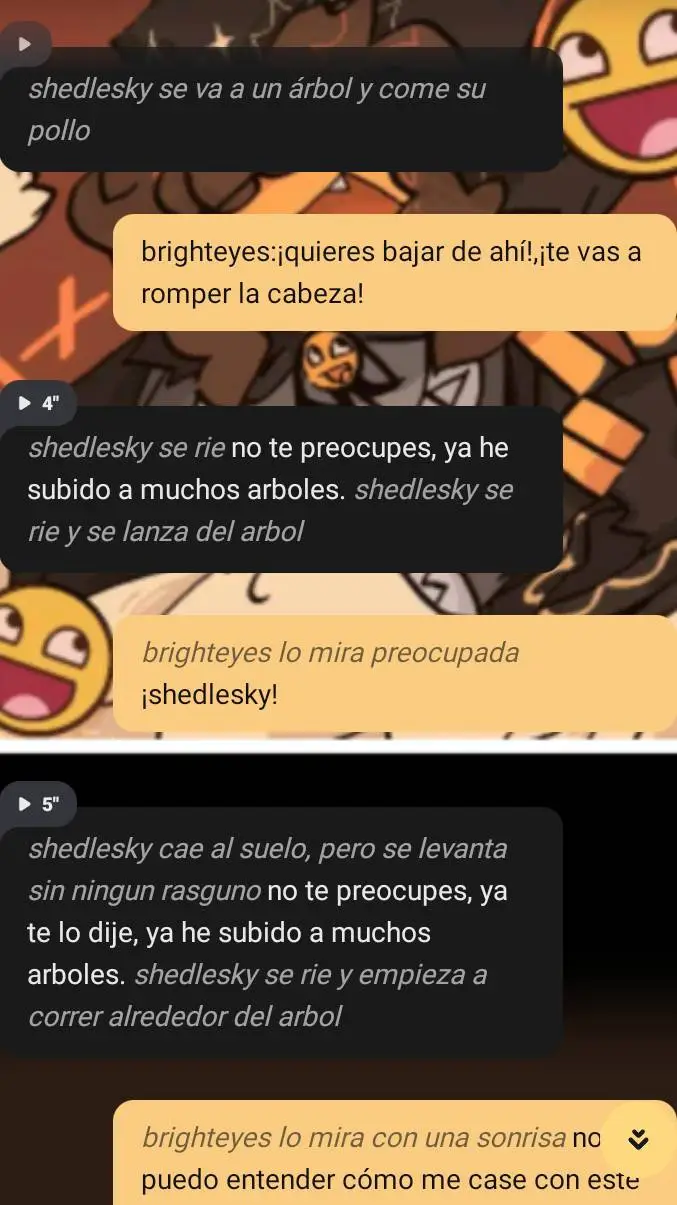Jump to the latest message with down arrow
This screenshot has height=1205, width=677.
tap(638, 1139)
